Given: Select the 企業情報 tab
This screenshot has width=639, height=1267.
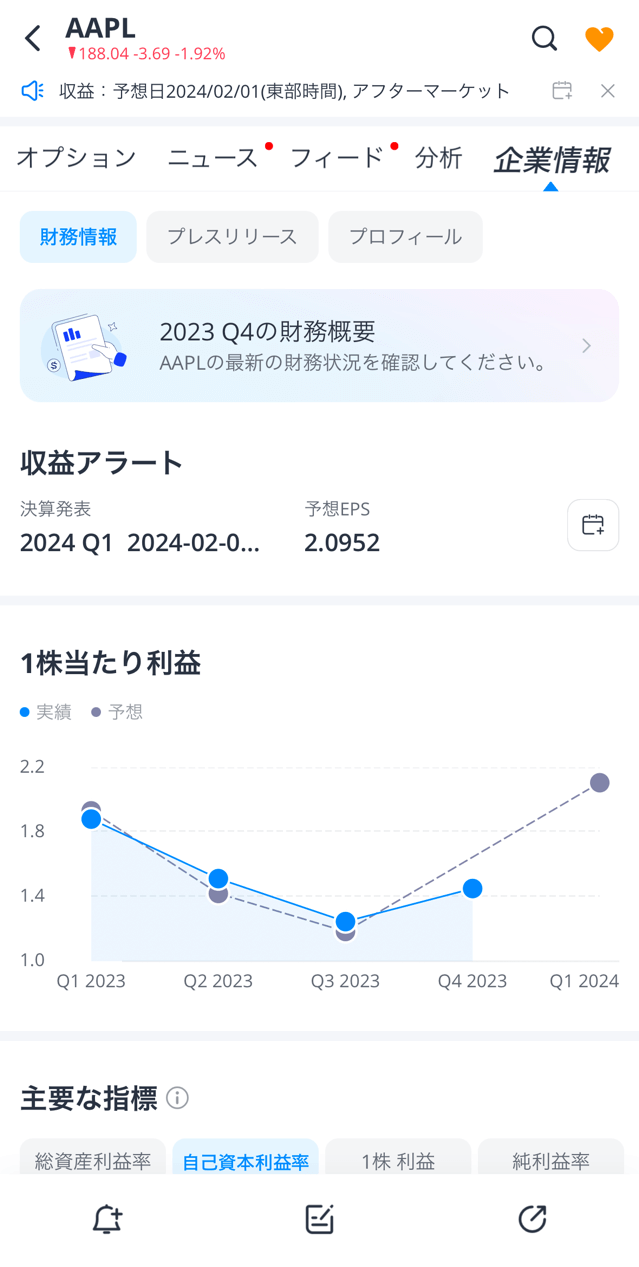Looking at the screenshot, I should pos(551,159).
